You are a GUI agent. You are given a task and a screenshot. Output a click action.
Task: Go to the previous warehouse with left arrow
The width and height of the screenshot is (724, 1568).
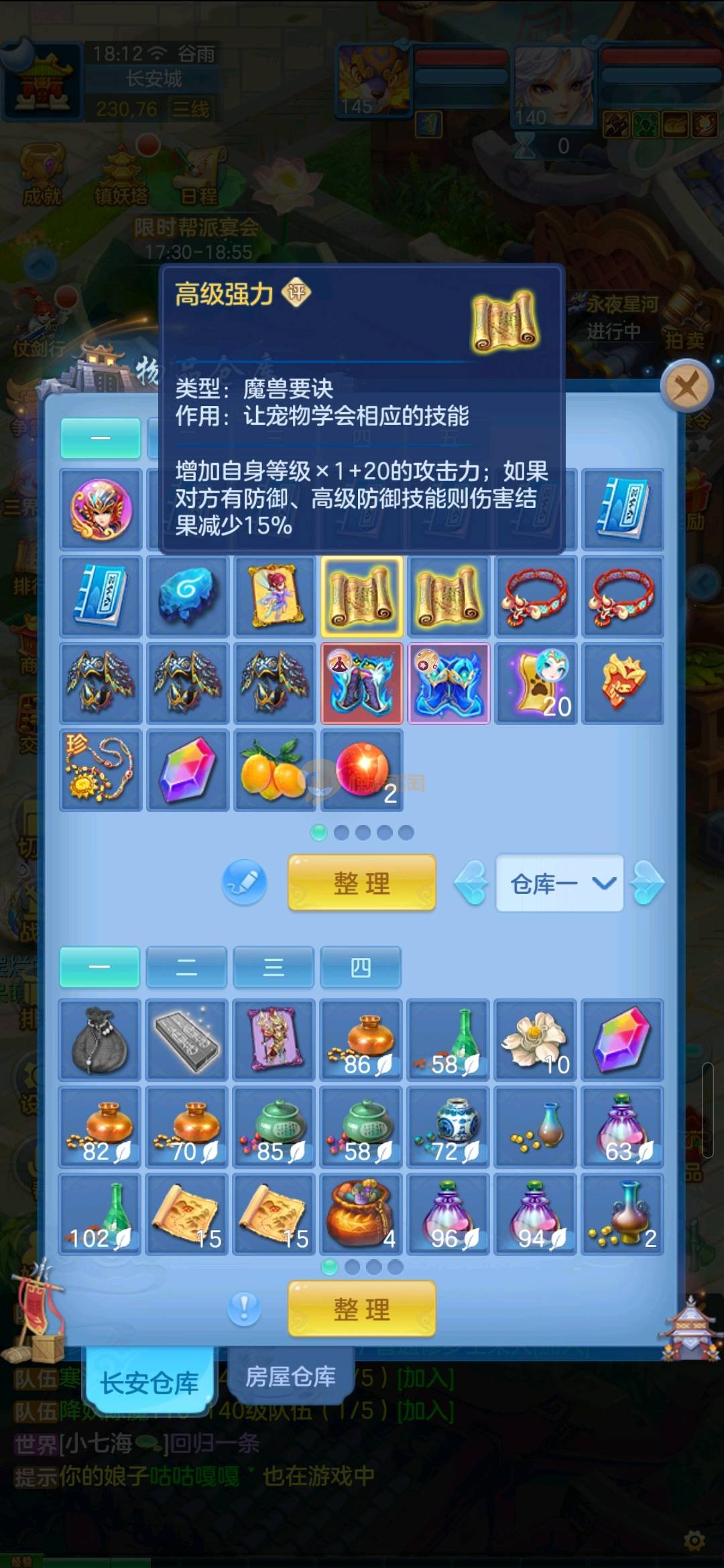[x=471, y=883]
